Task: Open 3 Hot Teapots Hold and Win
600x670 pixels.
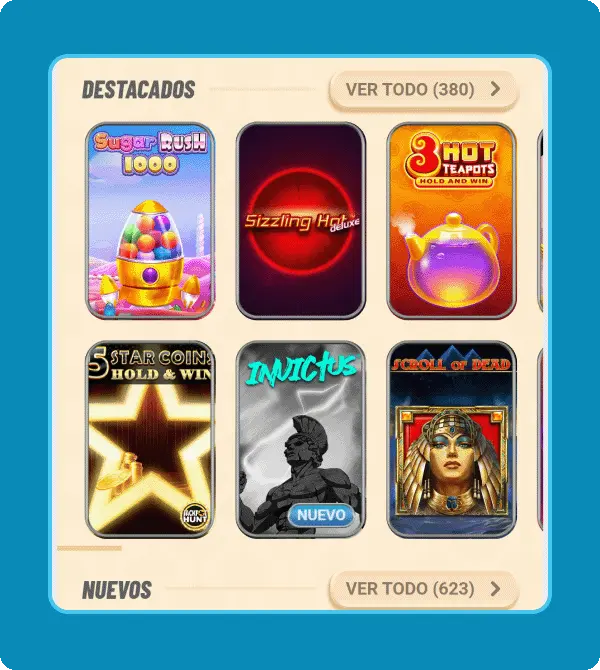Action: pos(451,221)
